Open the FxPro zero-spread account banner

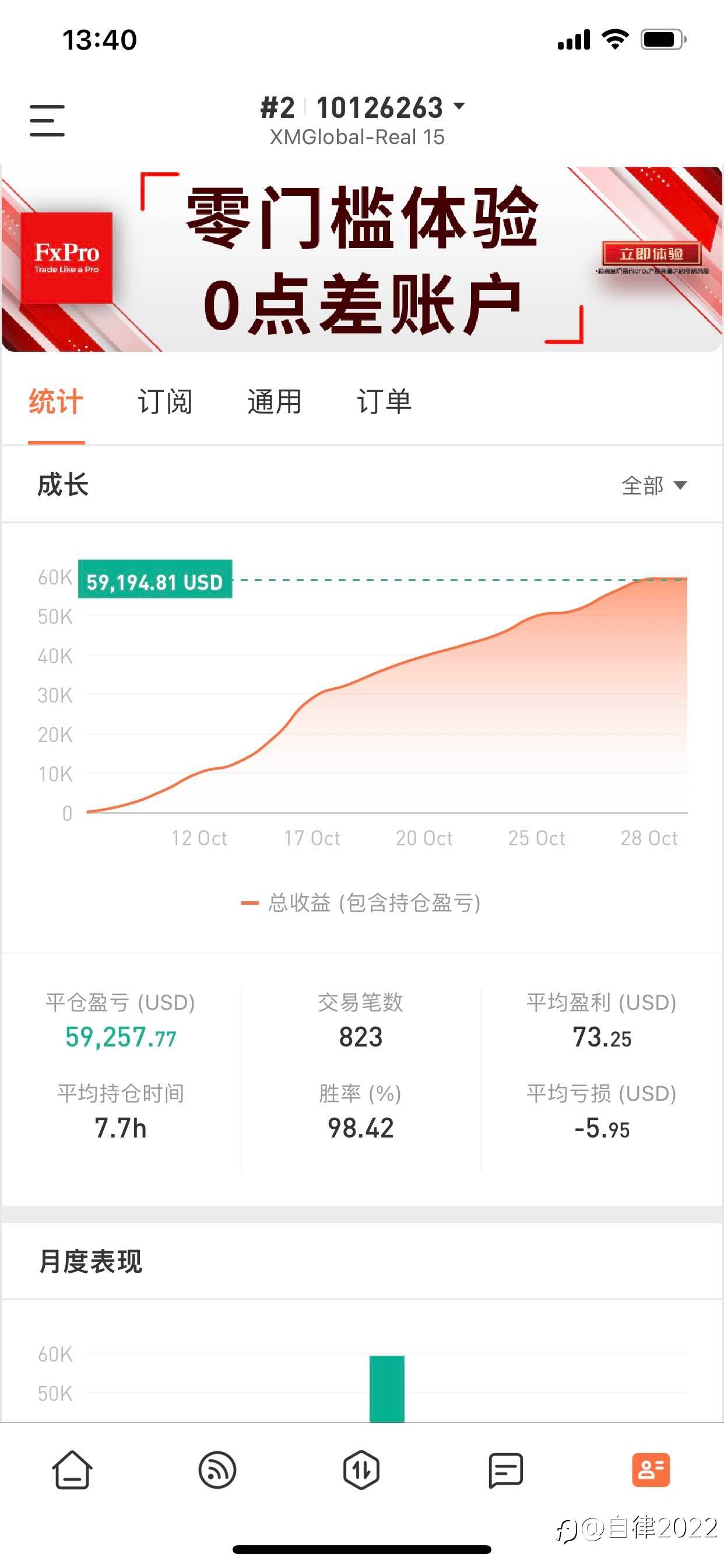pos(362,258)
